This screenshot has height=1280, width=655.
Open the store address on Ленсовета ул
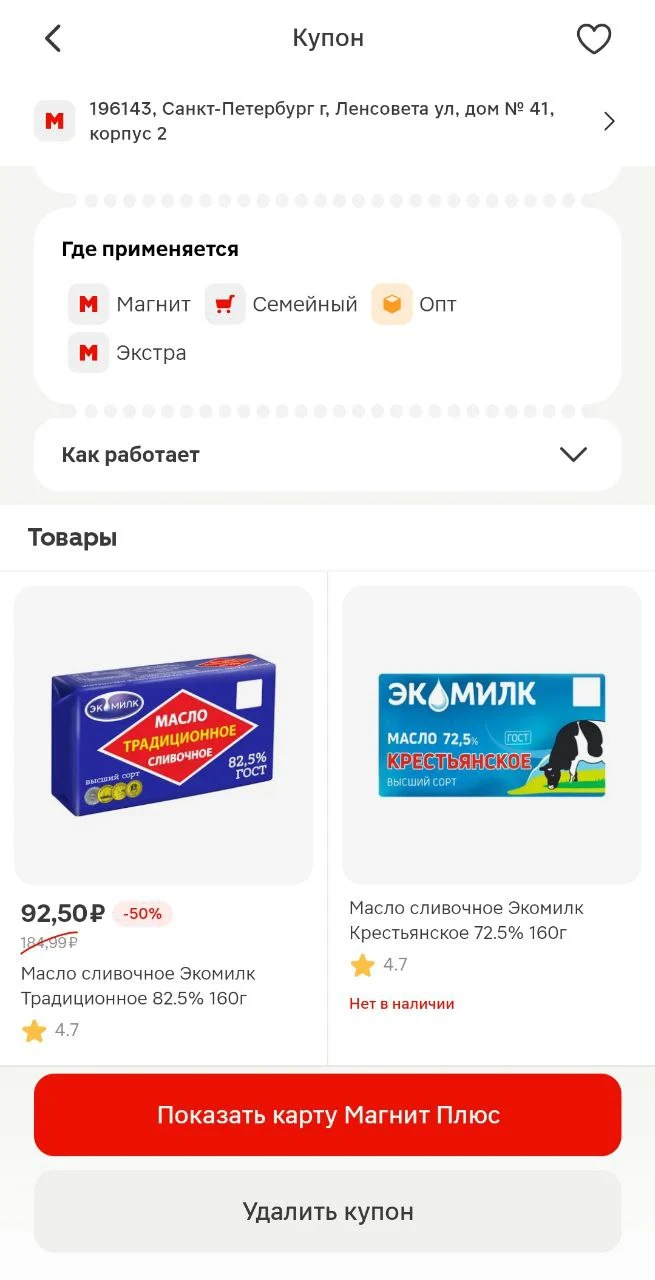click(x=327, y=121)
